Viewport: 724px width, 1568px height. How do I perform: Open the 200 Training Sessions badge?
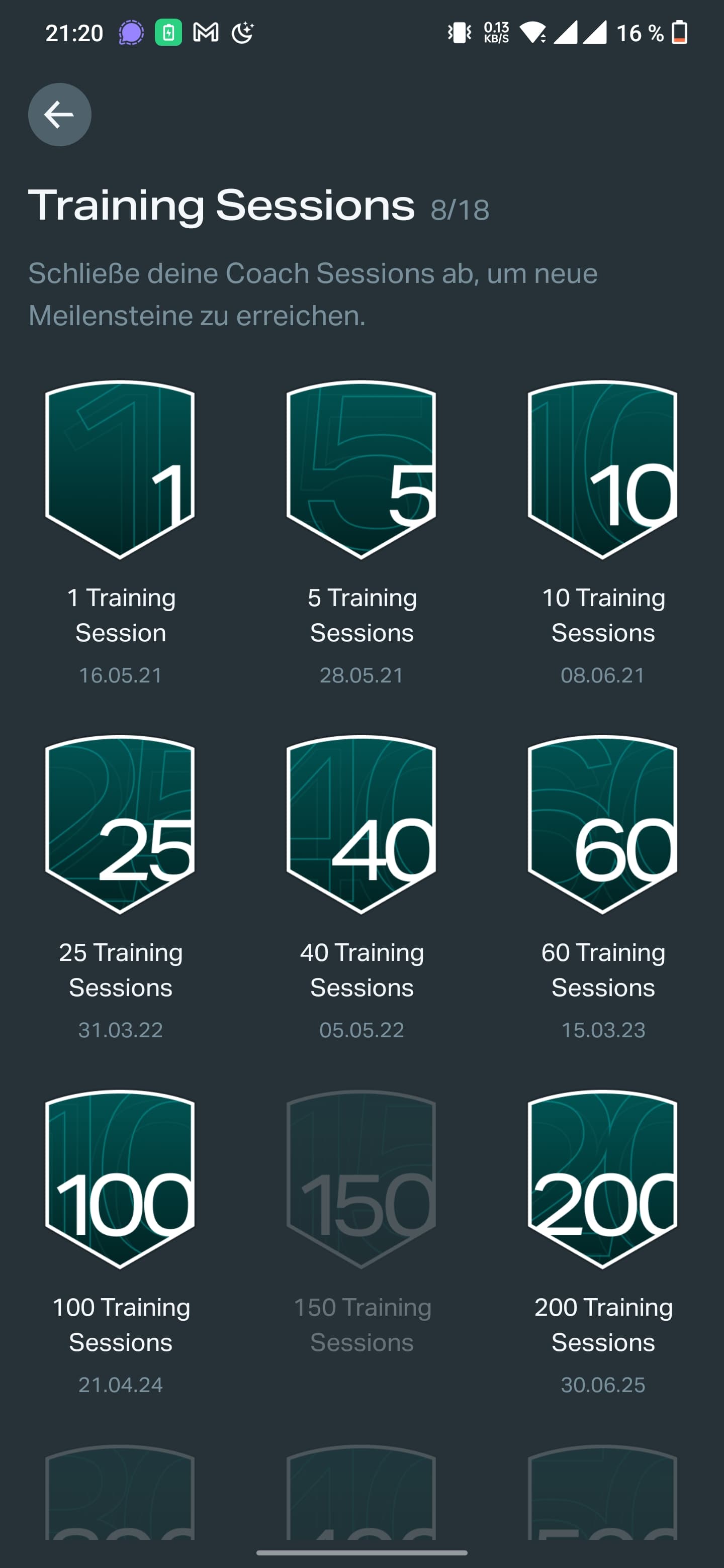tap(603, 1180)
